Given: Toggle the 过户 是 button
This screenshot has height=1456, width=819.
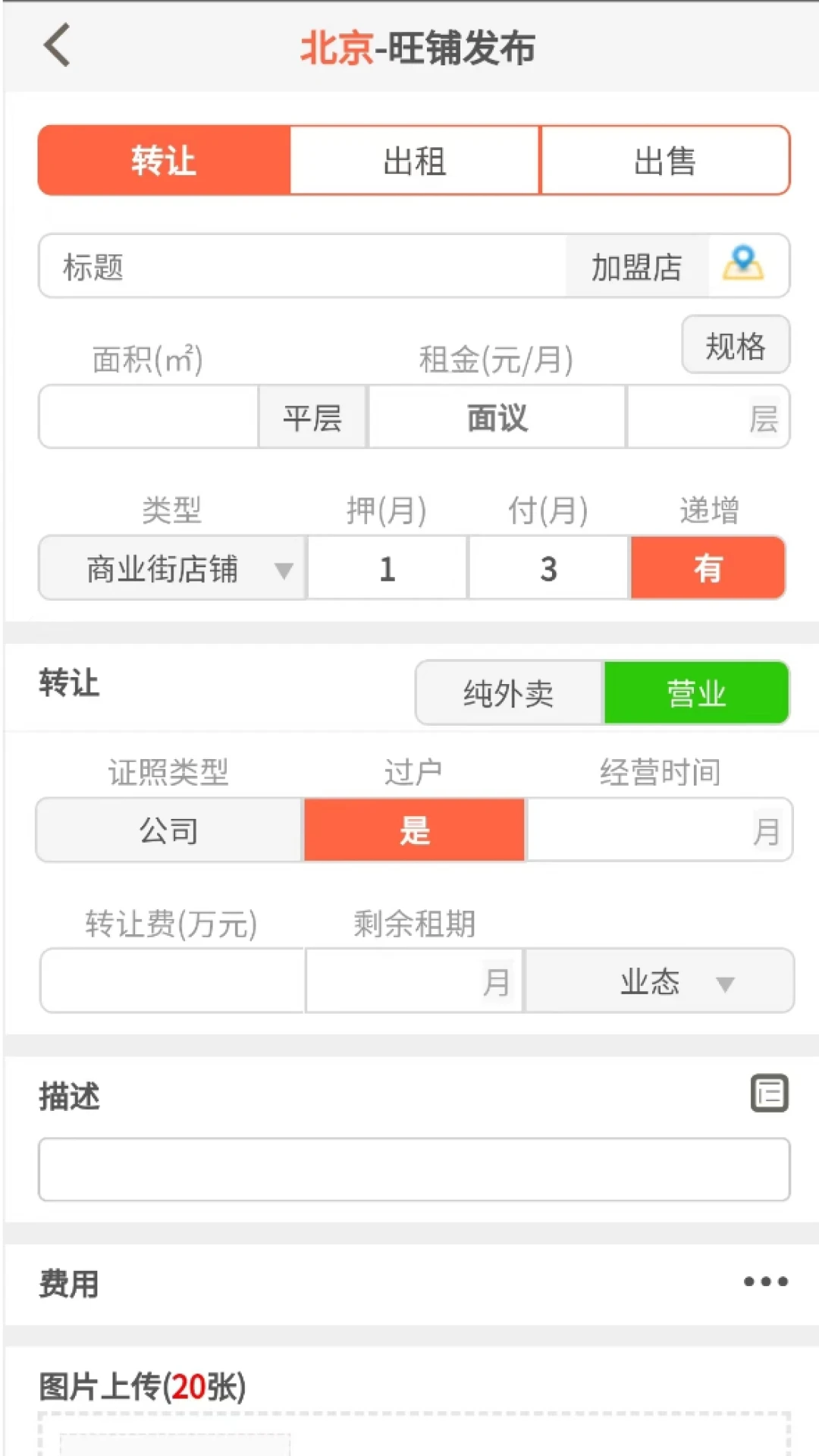Looking at the screenshot, I should (x=414, y=830).
